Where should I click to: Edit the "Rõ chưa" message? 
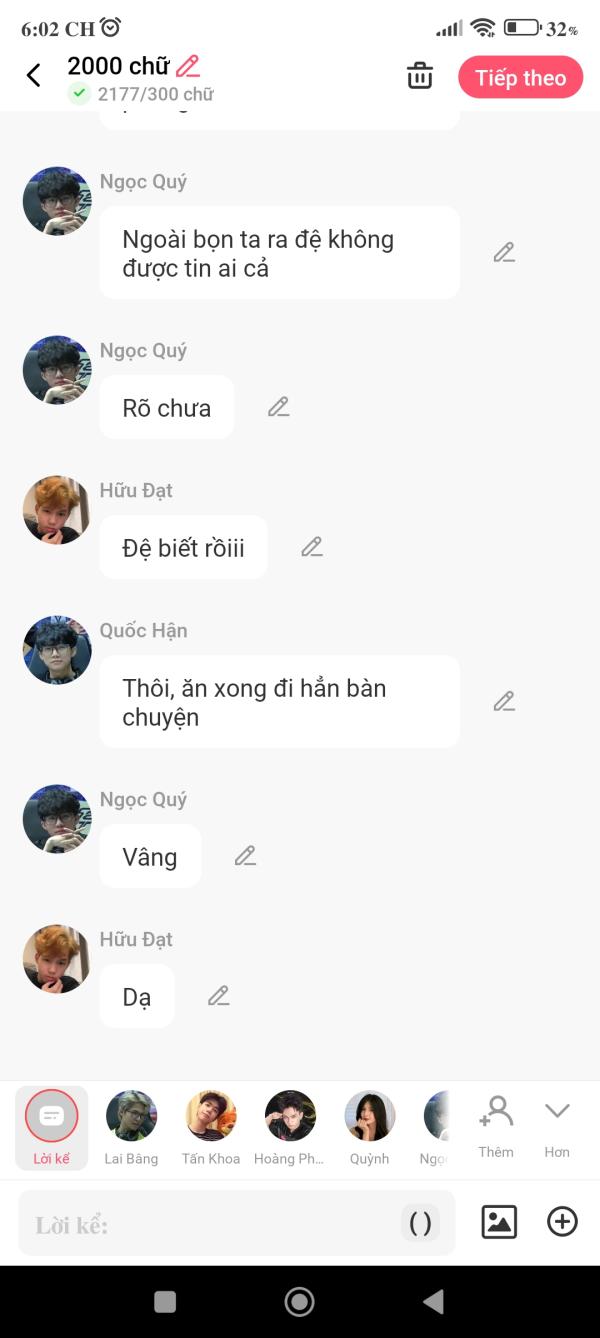278,407
